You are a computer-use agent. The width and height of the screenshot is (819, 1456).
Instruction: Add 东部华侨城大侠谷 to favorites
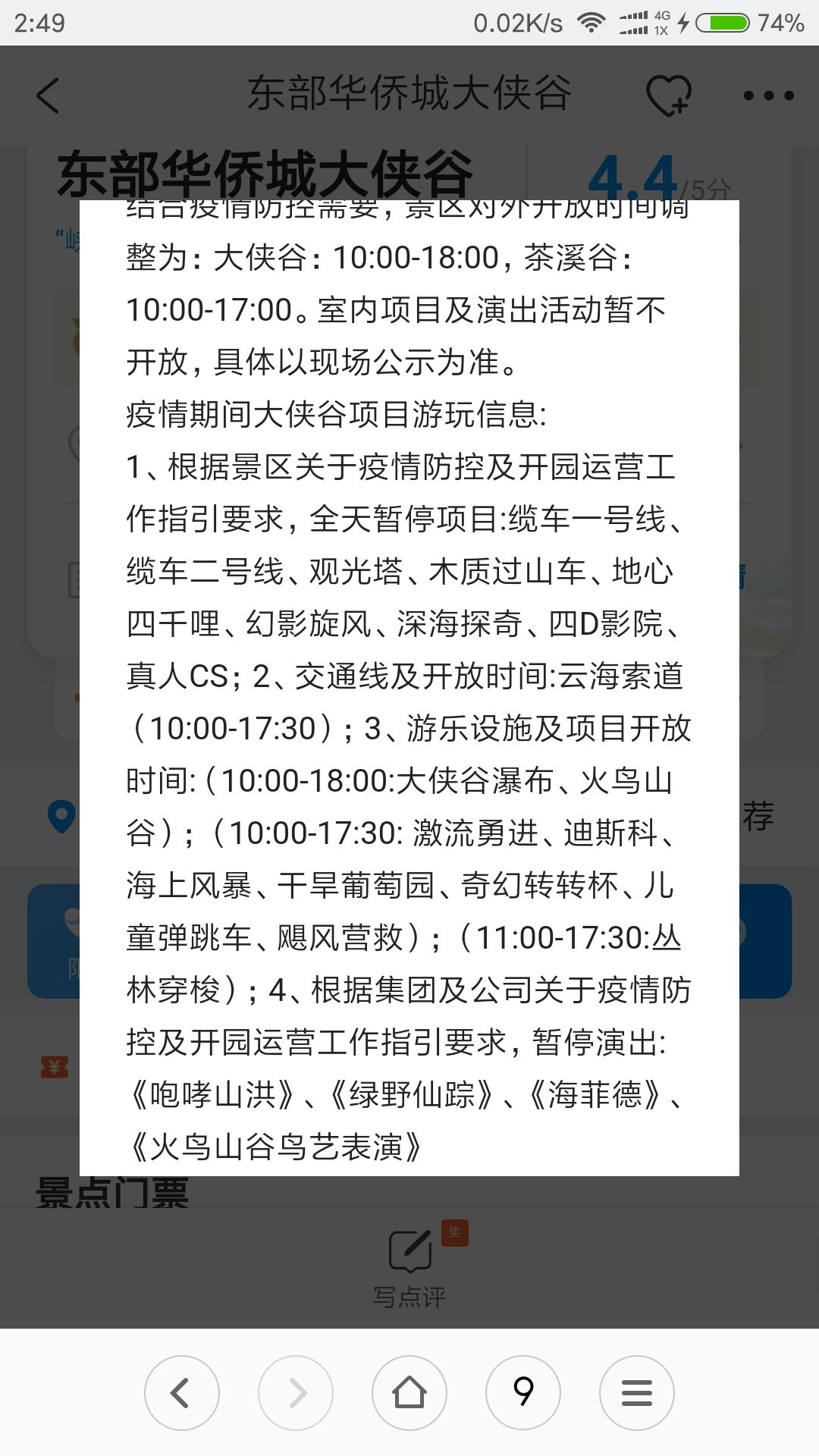(x=668, y=96)
